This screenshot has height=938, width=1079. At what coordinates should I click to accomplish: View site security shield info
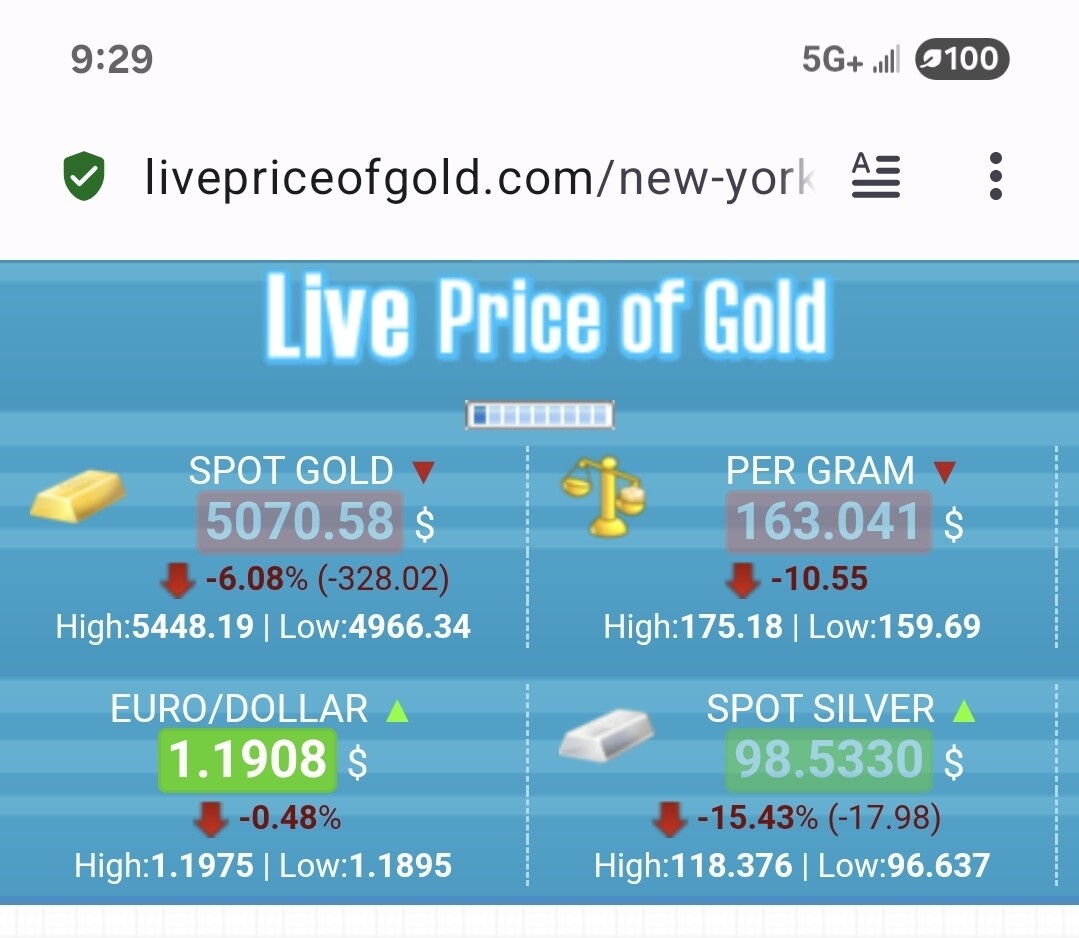84,177
